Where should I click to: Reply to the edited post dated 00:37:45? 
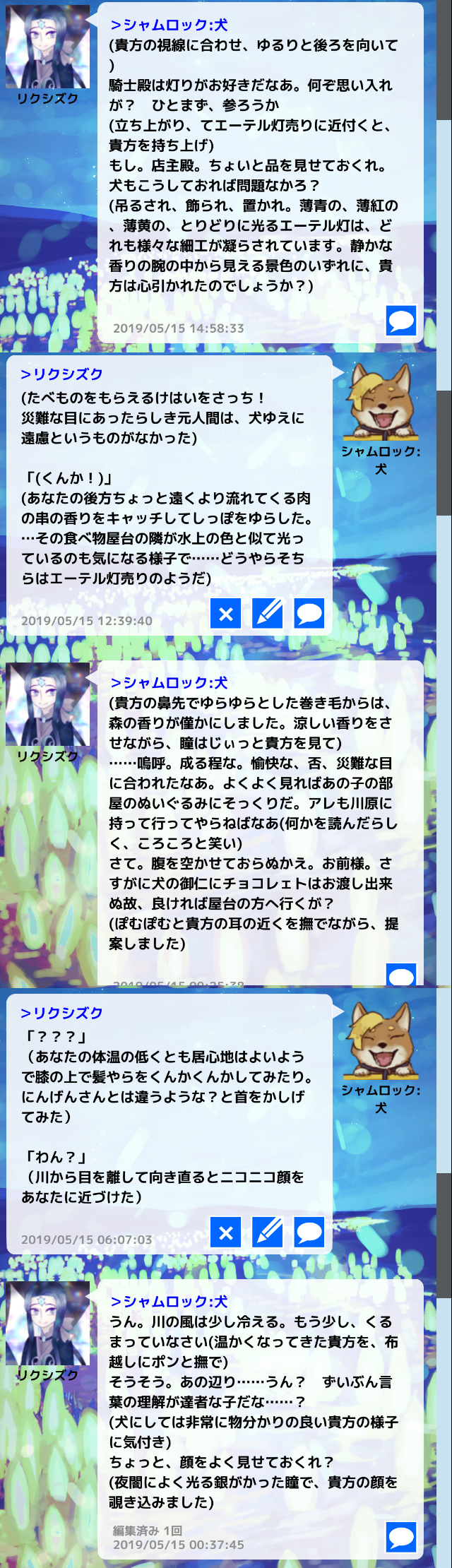(x=401, y=1537)
